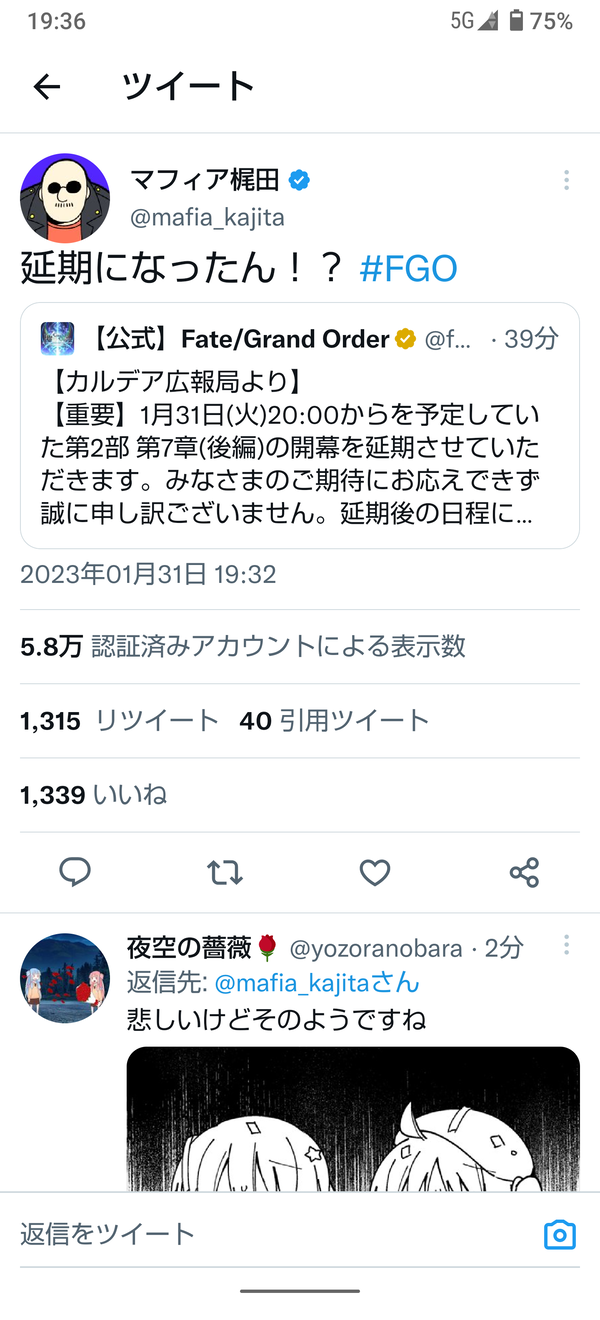
Task: Open the quoted Fate/Grand Order tweet
Action: pyautogui.click(x=300, y=425)
